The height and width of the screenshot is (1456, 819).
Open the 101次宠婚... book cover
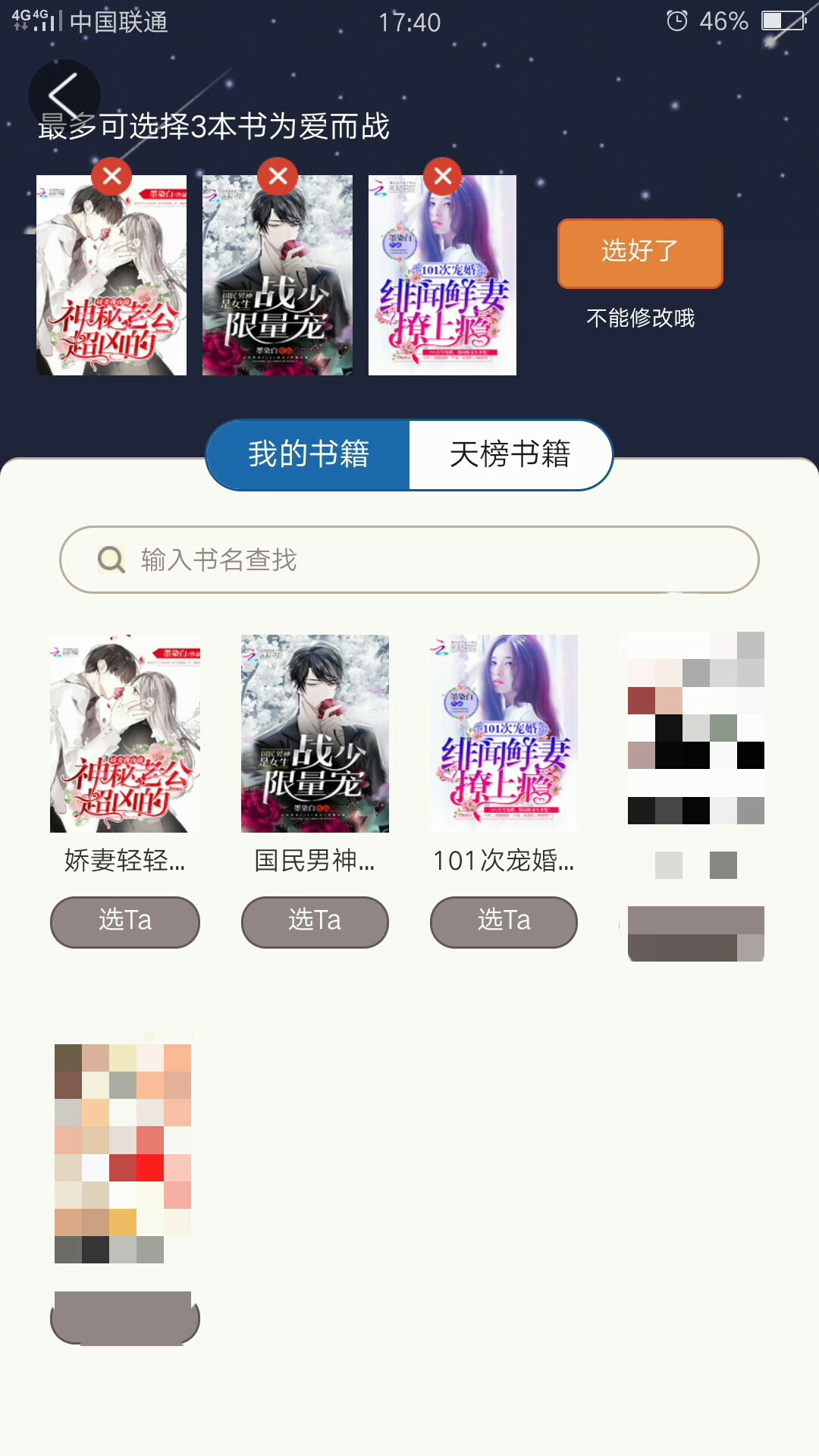click(x=504, y=733)
